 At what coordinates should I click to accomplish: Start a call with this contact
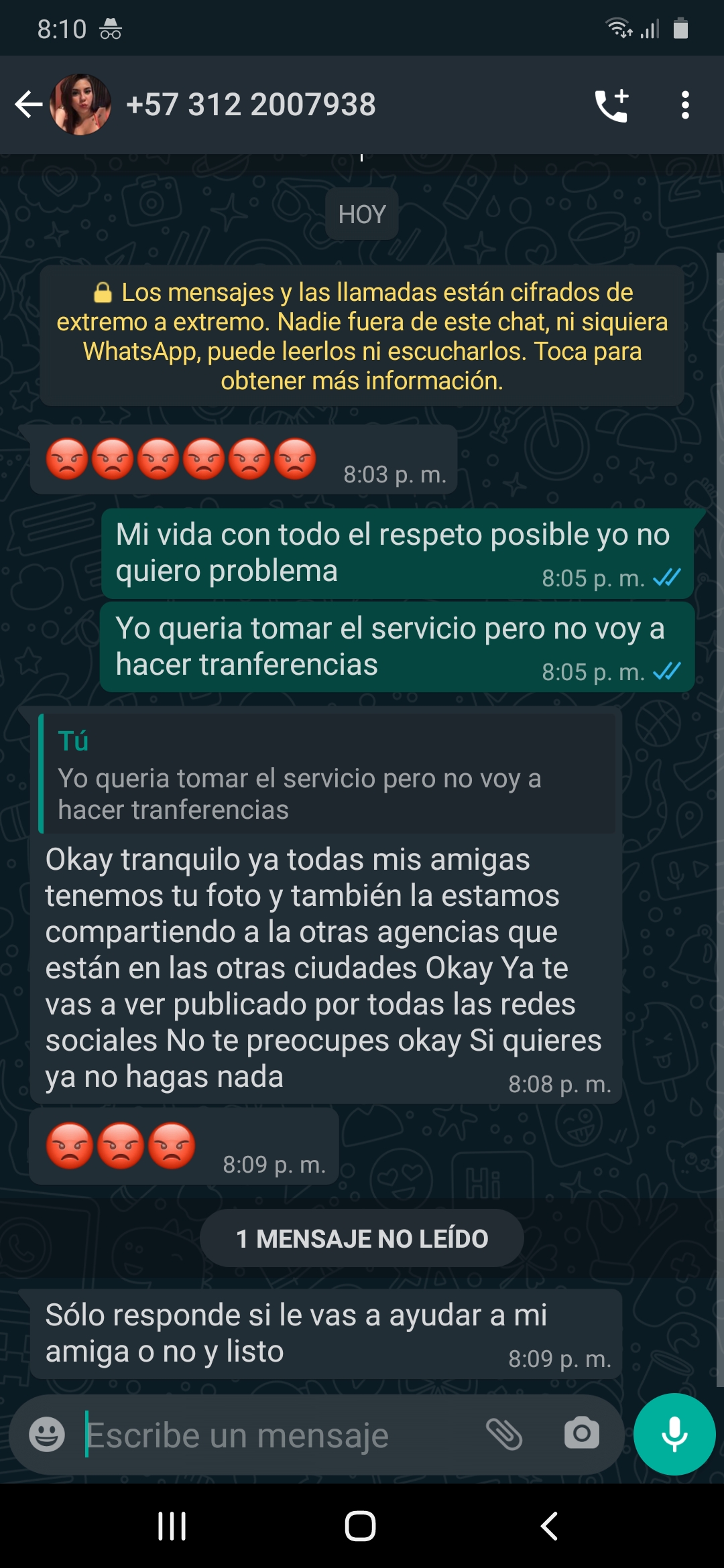coord(611,105)
